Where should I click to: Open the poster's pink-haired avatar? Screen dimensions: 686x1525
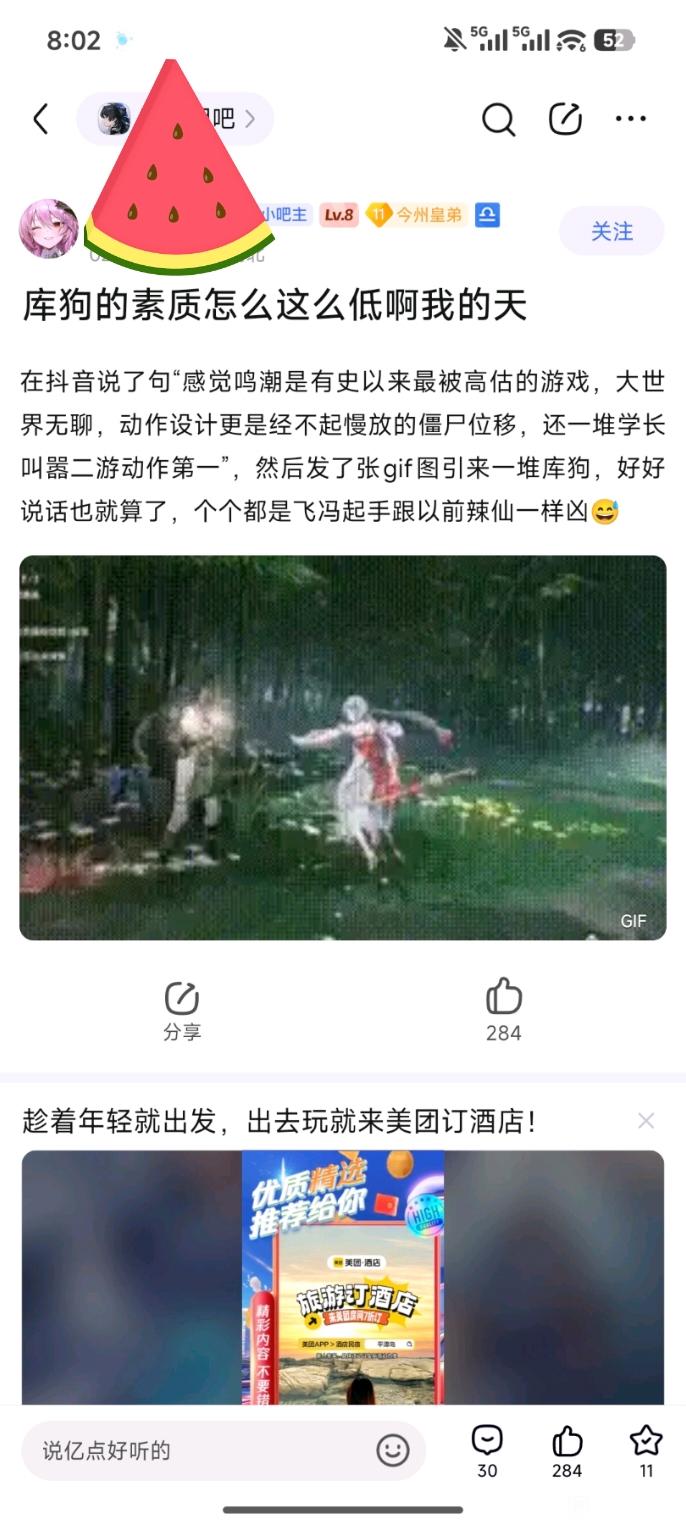[49, 228]
